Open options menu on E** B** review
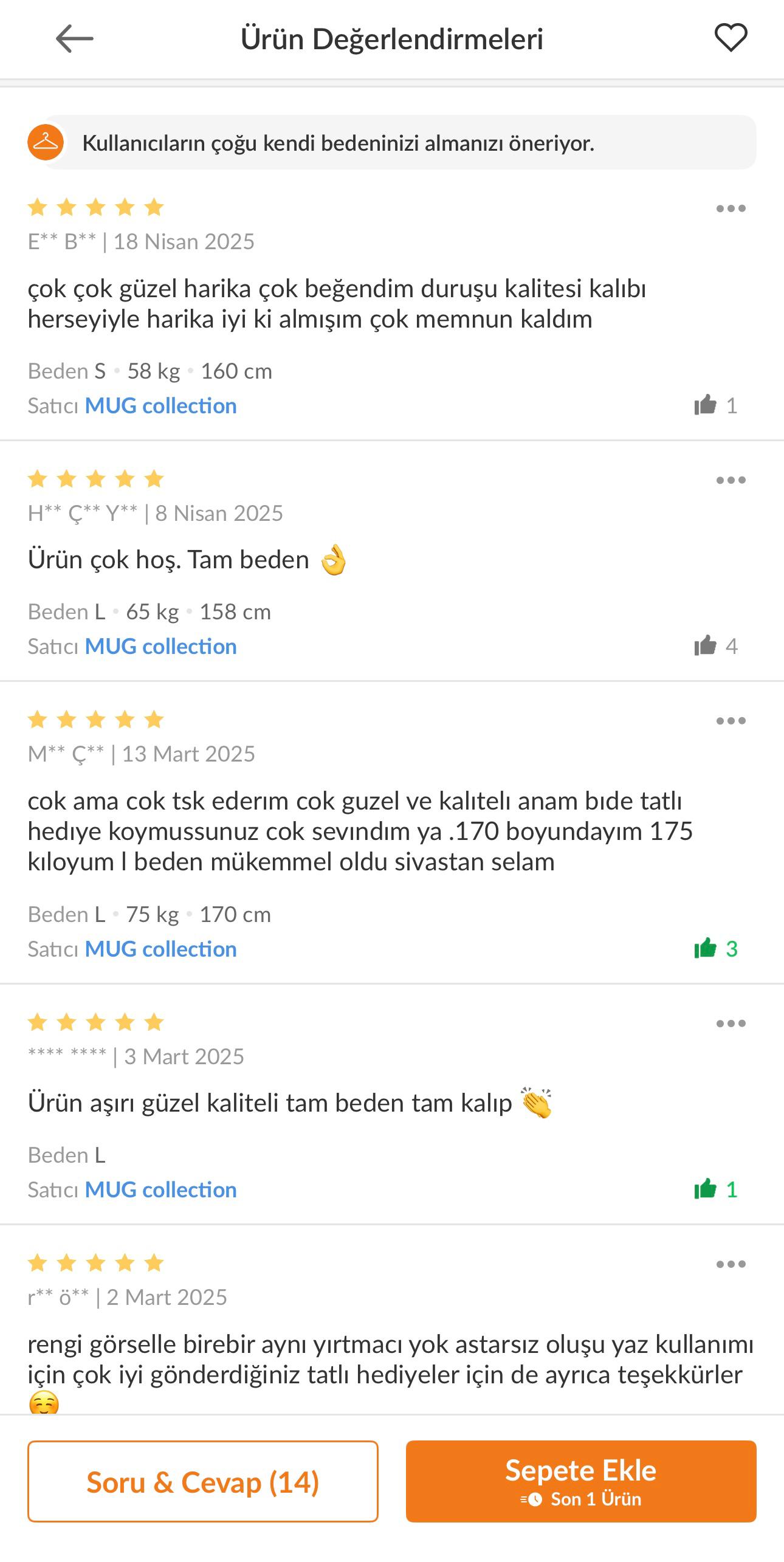Image resolution: width=784 pixels, height=1562 pixels. [x=731, y=208]
